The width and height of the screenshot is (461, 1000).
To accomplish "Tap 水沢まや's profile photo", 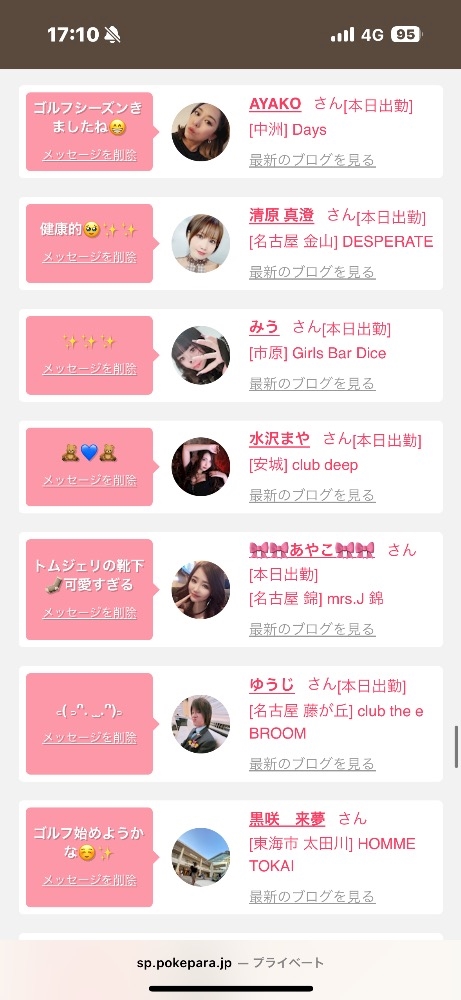I will 201,466.
